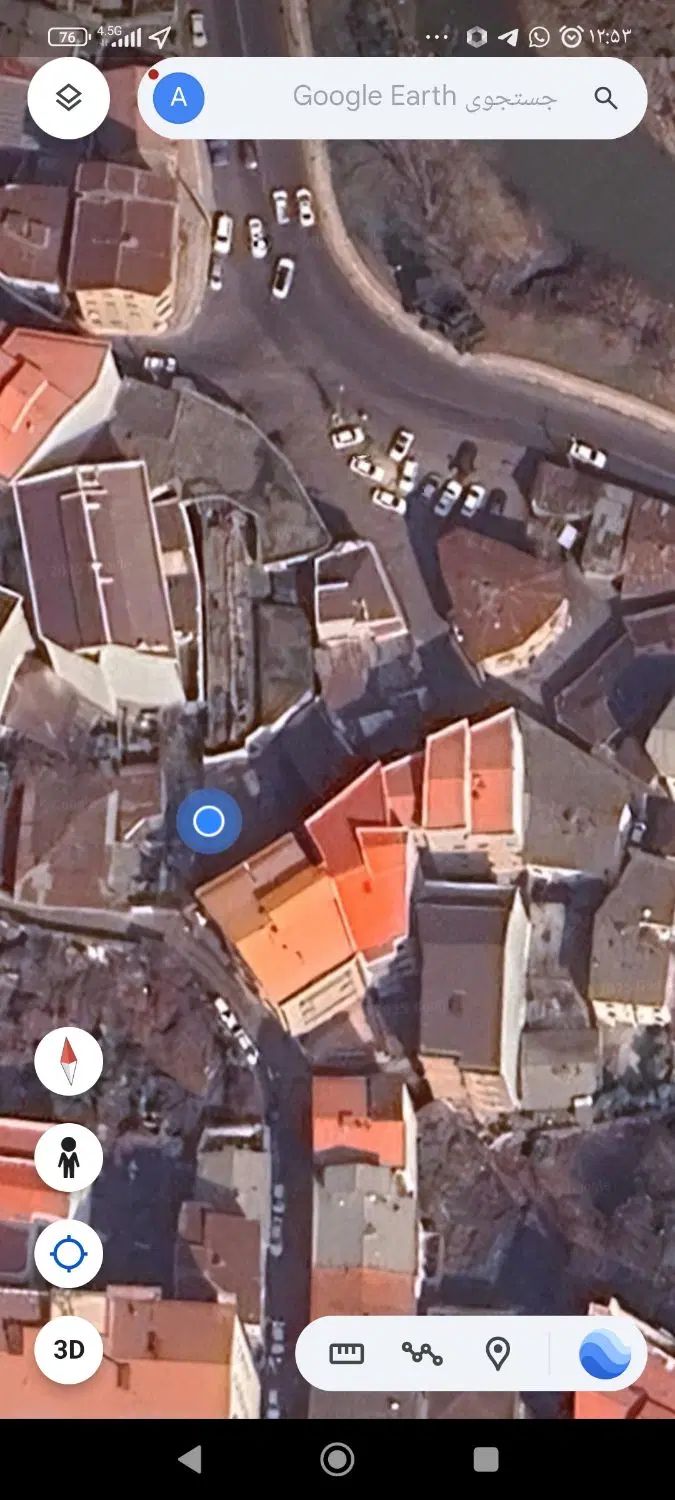Open the blue Earth projects button
The height and width of the screenshot is (1500, 675).
[x=605, y=1354]
